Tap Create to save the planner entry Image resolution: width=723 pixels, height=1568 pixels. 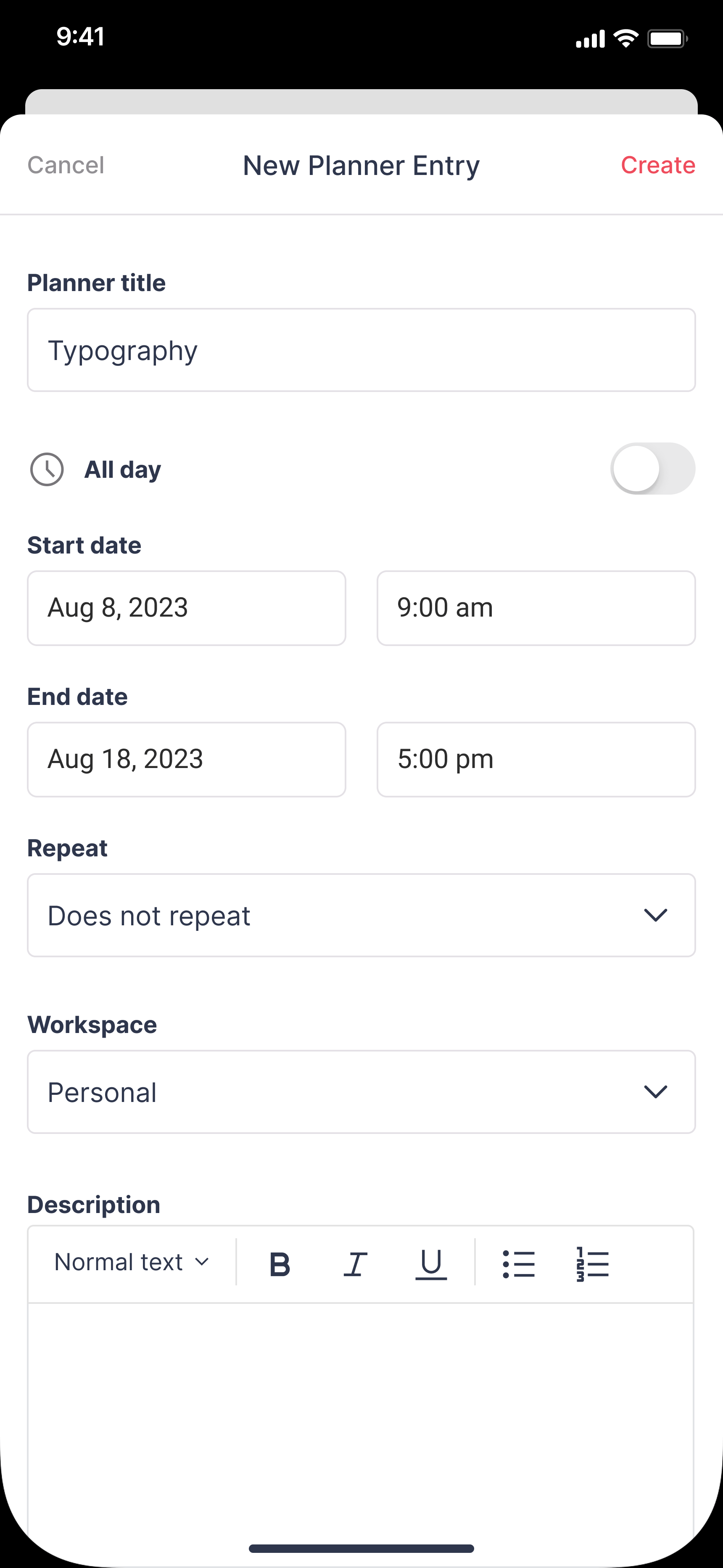click(x=658, y=165)
